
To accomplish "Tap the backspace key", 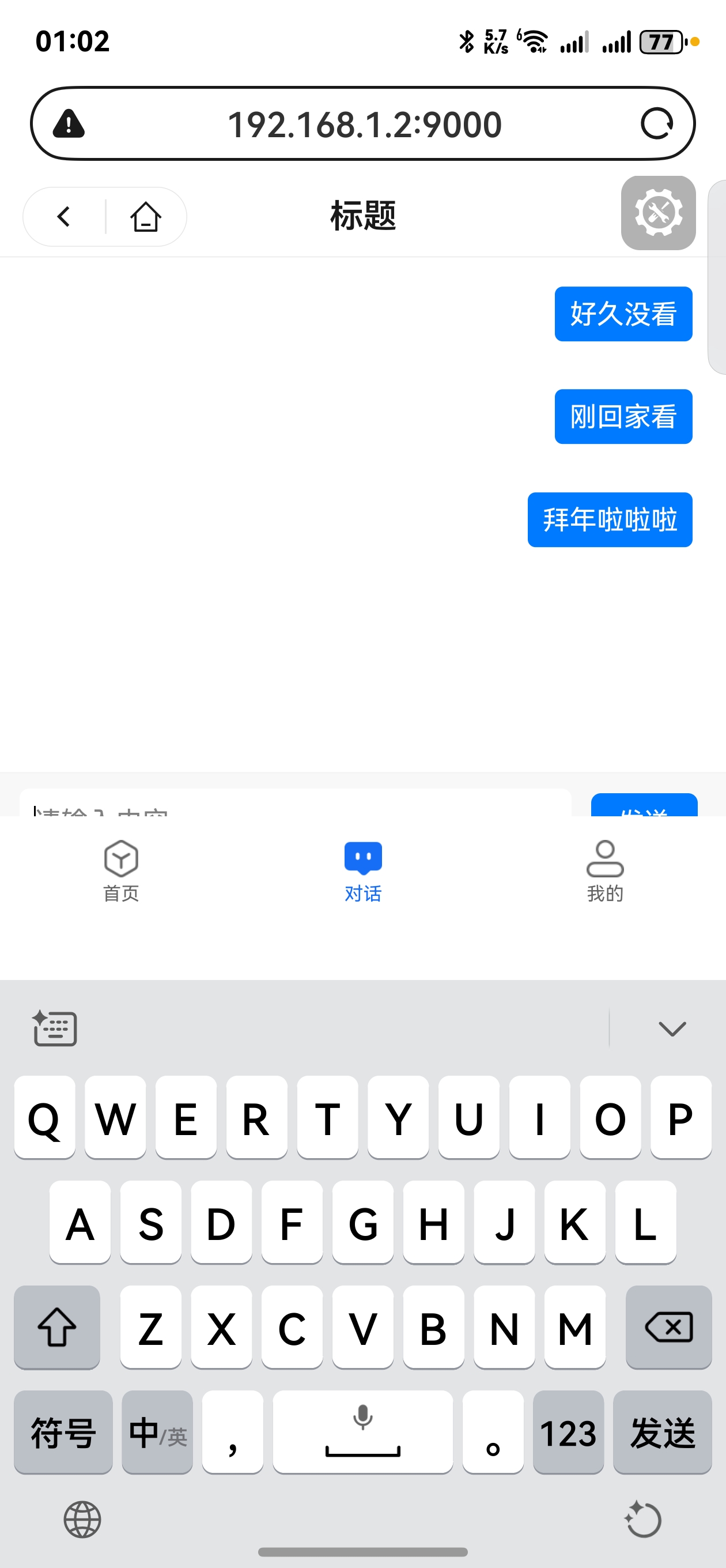I will (x=668, y=1327).
